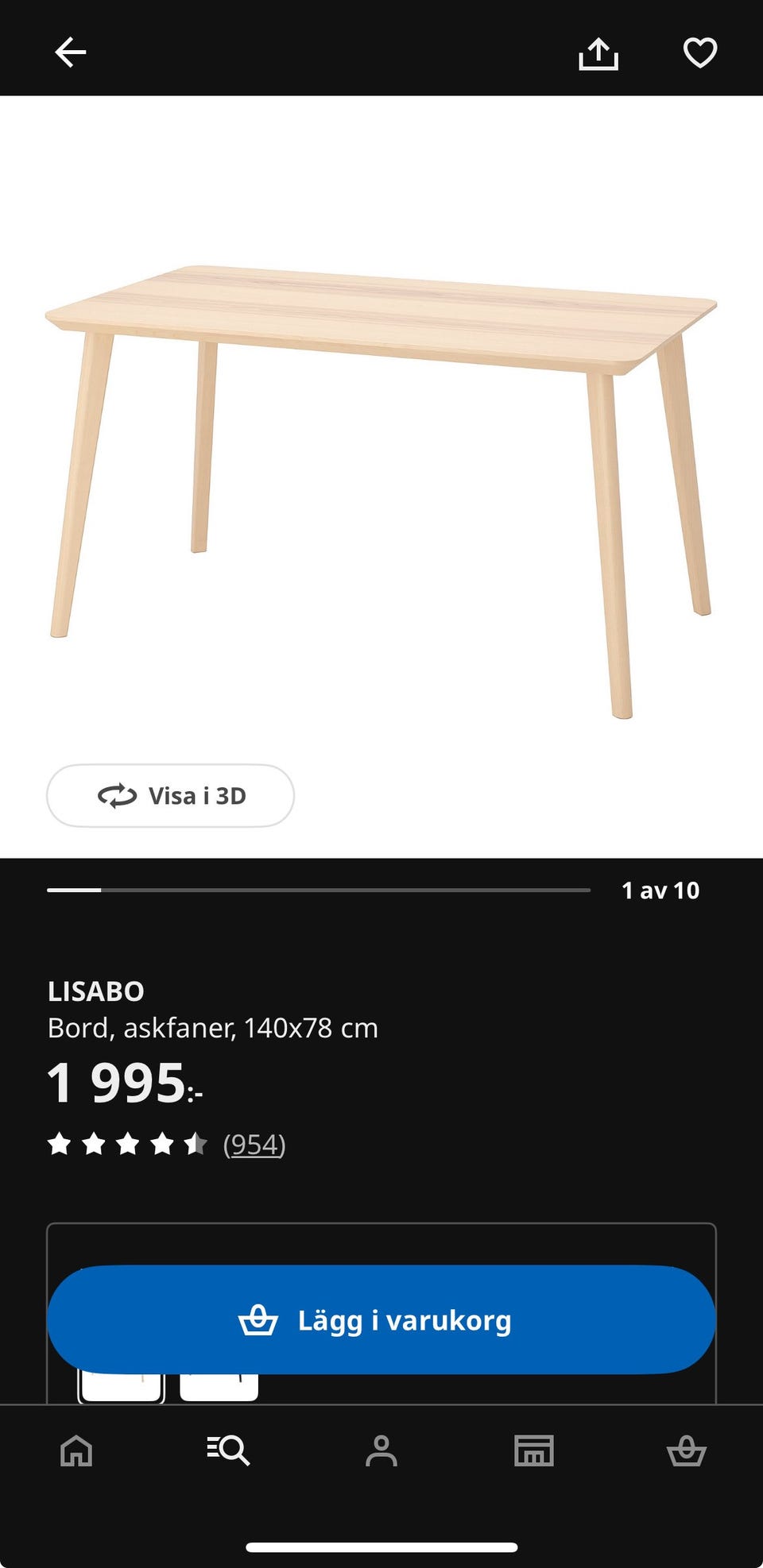Viewport: 763px width, 1568px height.
Task: Open the 954 customer reviews
Action: pyautogui.click(x=254, y=1144)
